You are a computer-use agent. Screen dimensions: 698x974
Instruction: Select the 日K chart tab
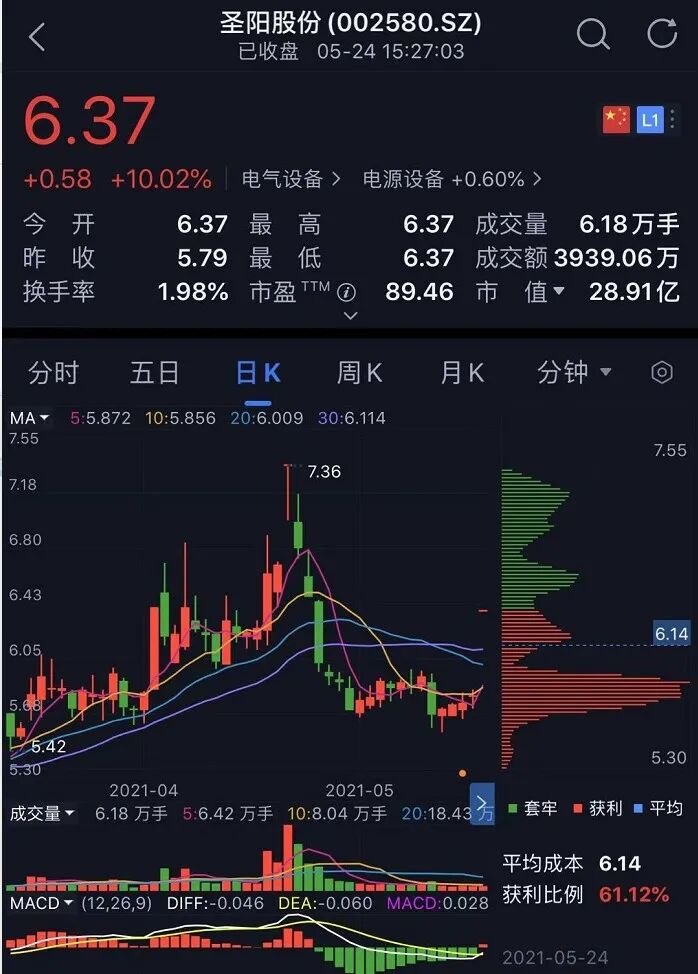(257, 373)
